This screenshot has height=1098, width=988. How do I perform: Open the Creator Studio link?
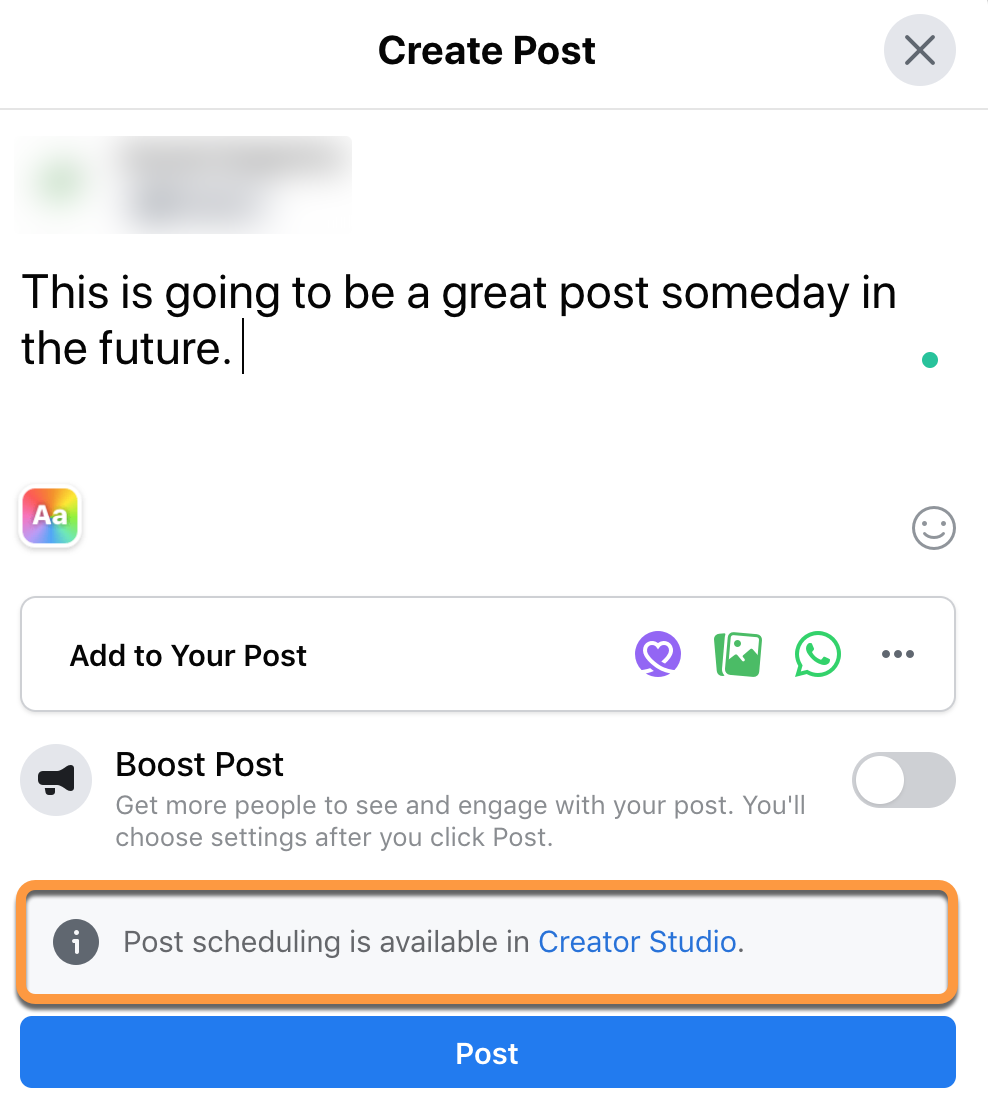coord(637,942)
